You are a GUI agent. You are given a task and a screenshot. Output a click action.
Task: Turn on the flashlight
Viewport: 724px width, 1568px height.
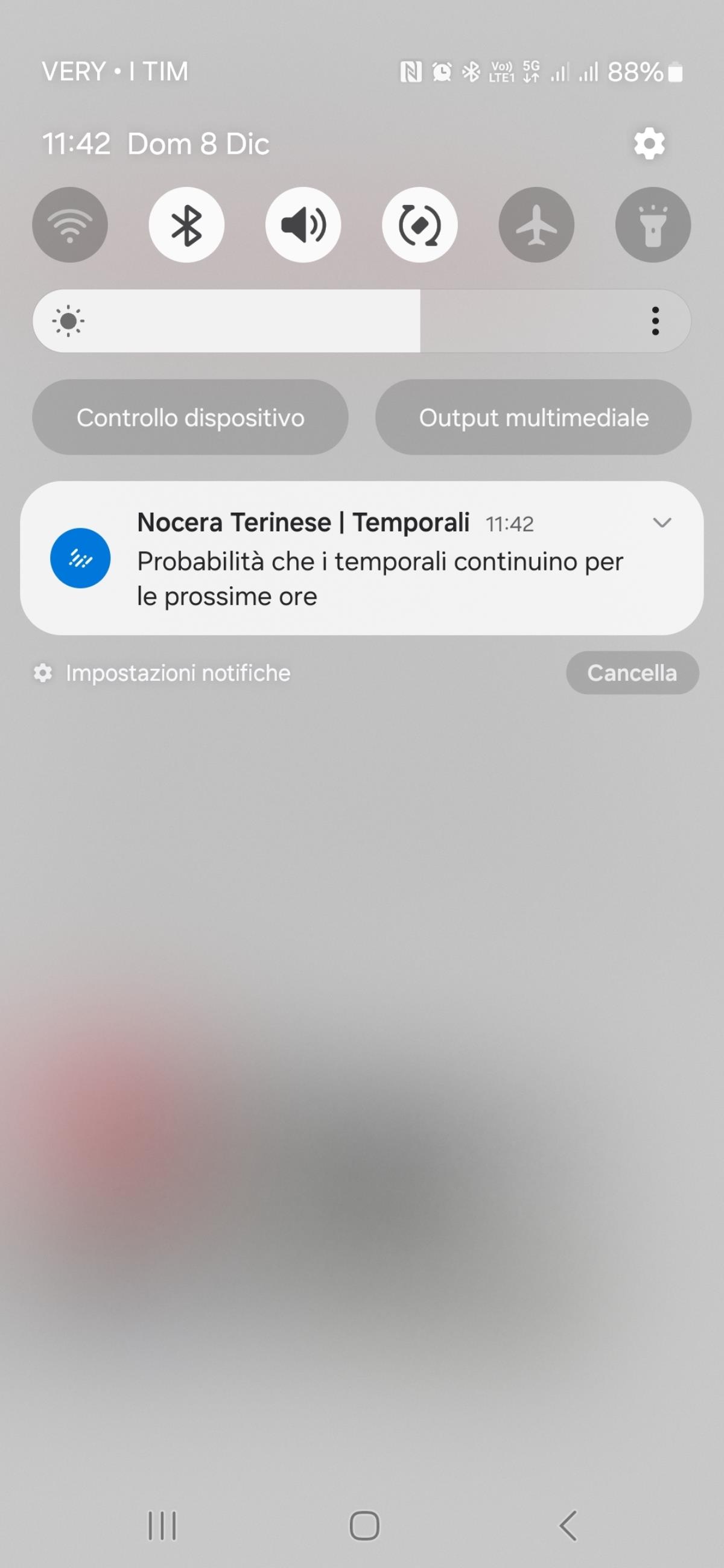653,224
